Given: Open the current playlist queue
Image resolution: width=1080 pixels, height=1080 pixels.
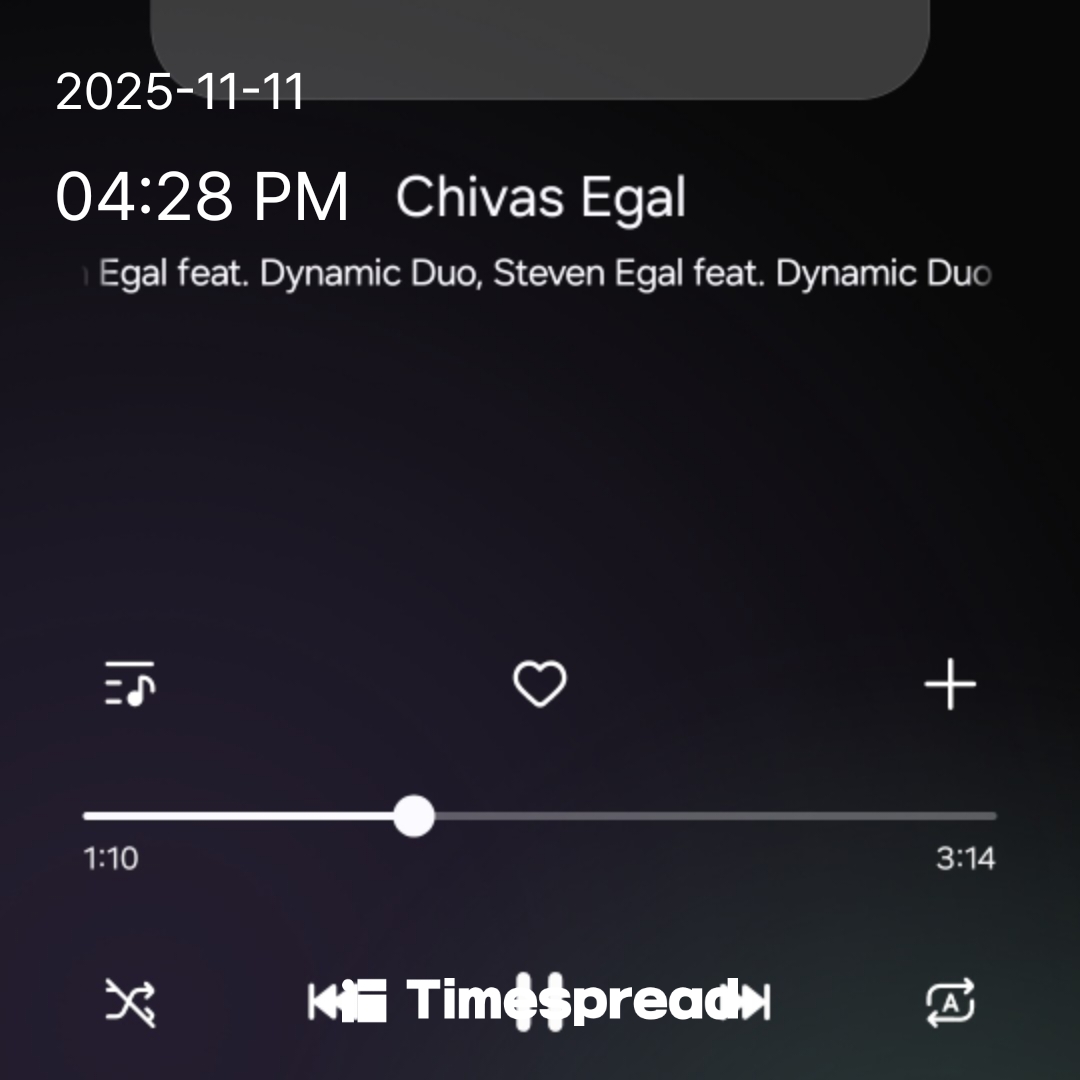Looking at the screenshot, I should [130, 684].
